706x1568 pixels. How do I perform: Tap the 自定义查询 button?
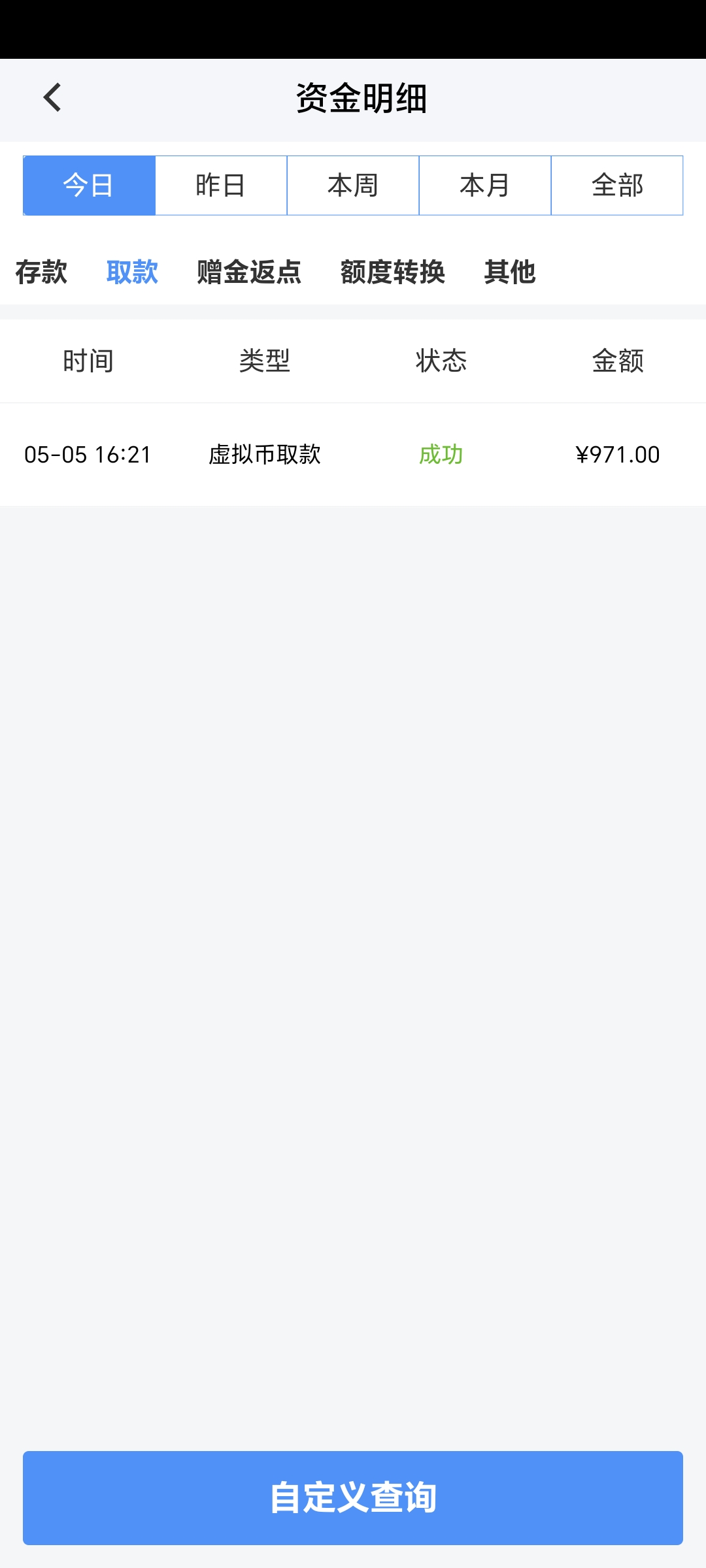353,1497
